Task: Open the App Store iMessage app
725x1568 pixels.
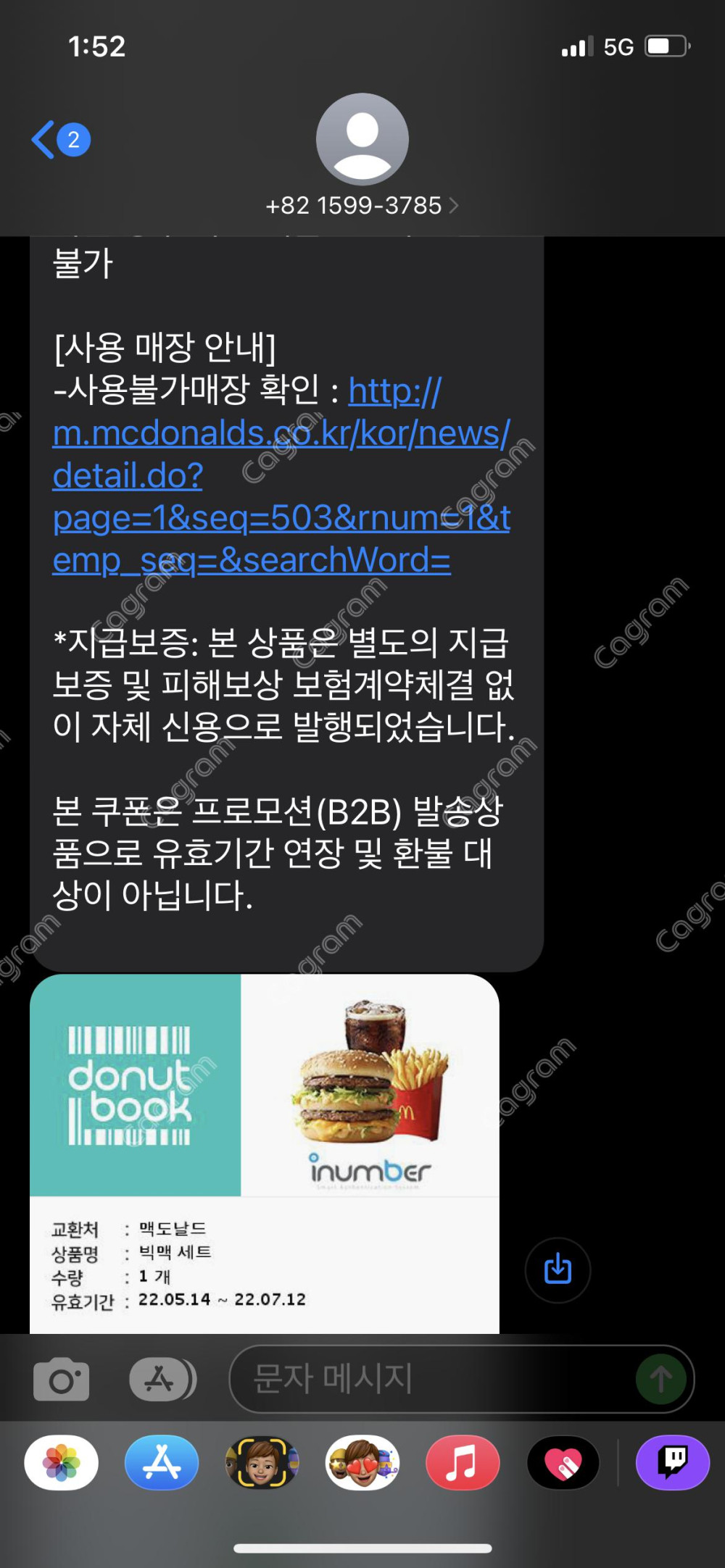Action: [x=162, y=1462]
